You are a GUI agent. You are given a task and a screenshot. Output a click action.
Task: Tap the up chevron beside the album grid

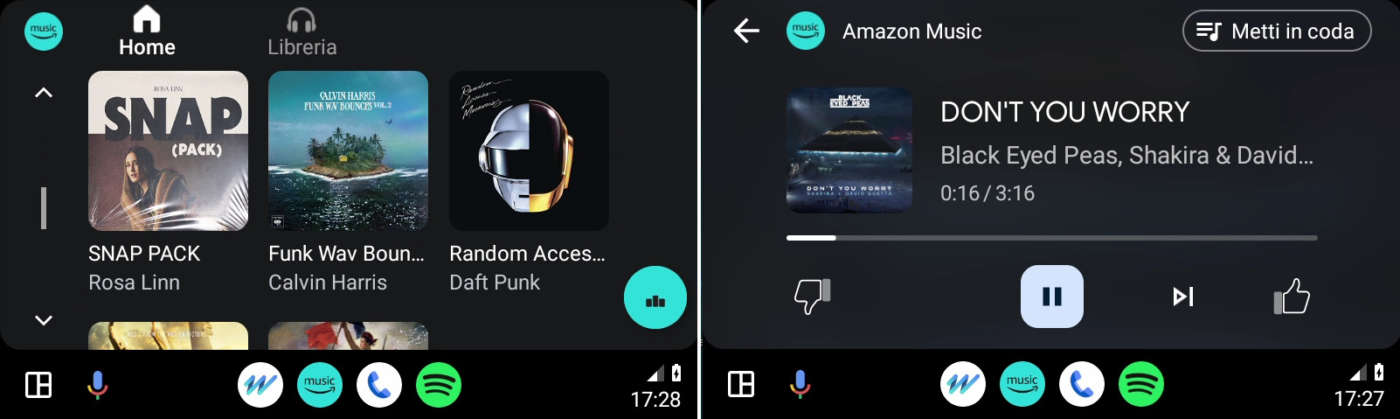click(43, 93)
